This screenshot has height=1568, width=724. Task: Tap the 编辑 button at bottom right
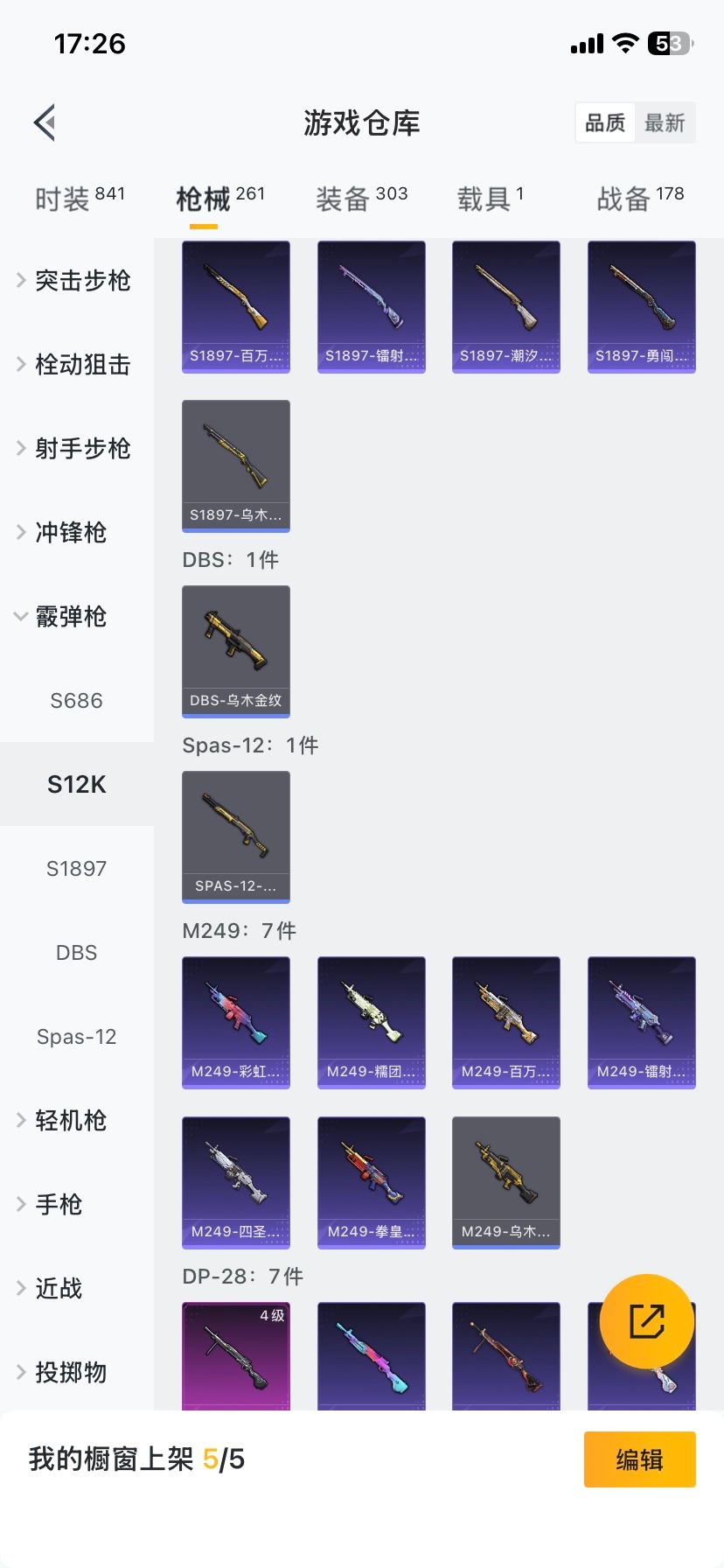(639, 1459)
